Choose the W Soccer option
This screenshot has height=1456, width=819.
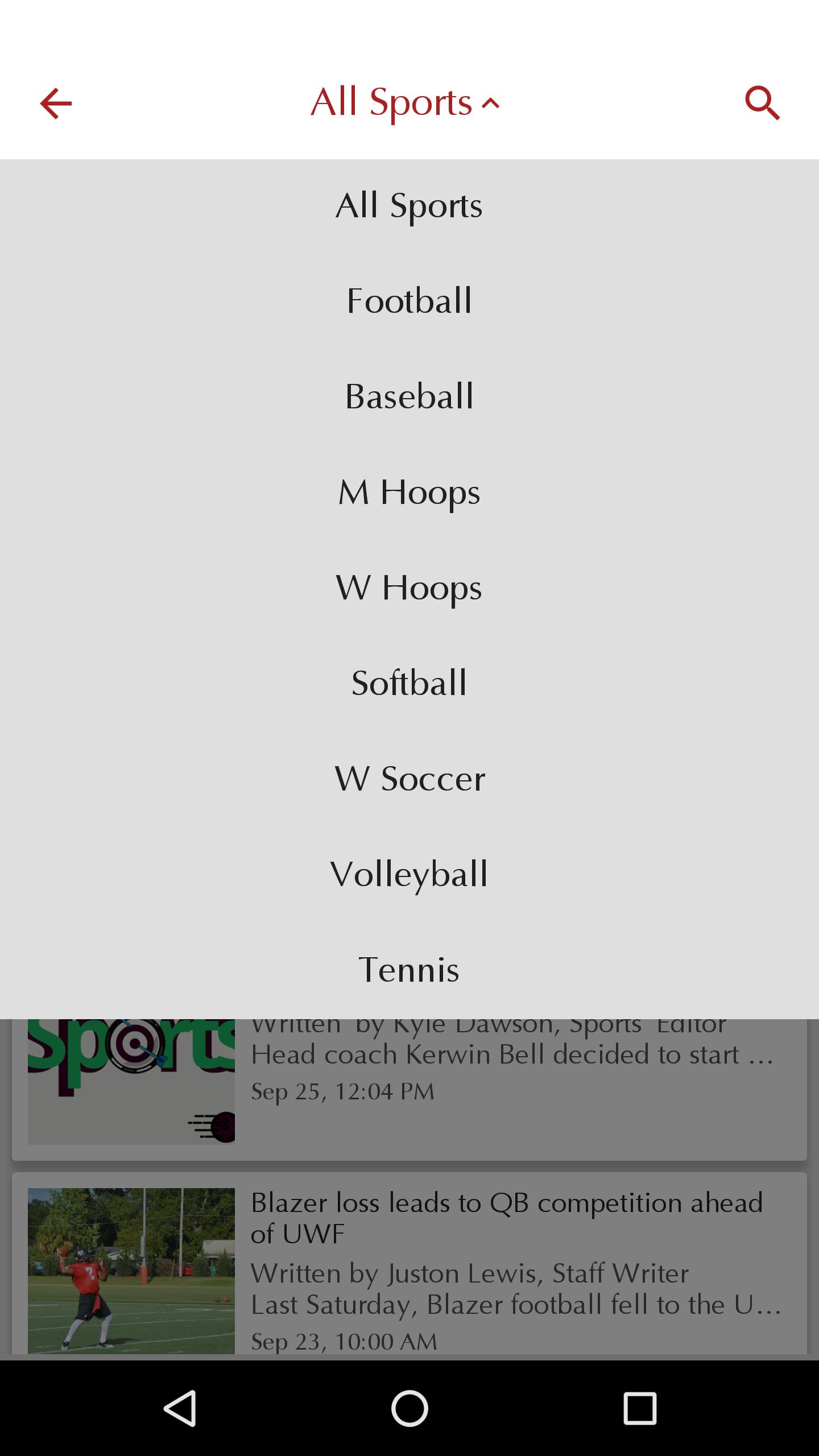pos(409,779)
